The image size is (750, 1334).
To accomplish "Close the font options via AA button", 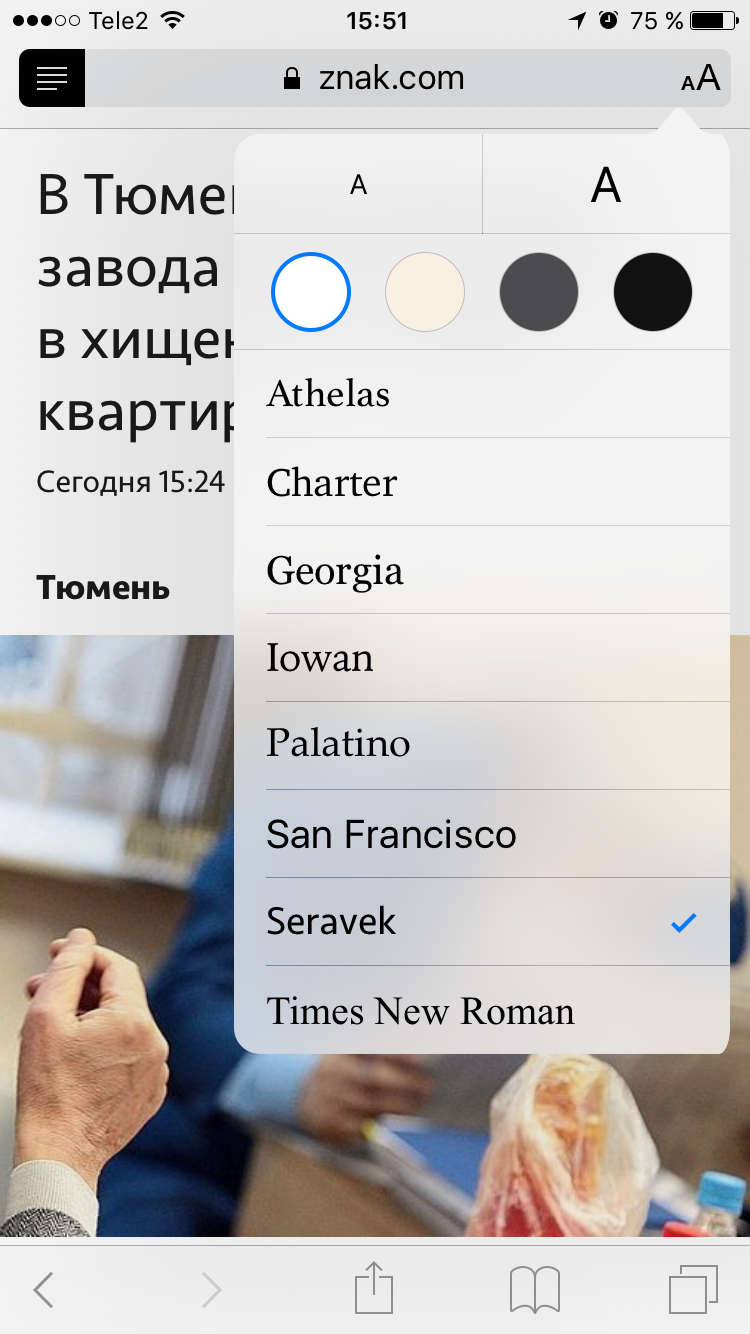I will (700, 78).
